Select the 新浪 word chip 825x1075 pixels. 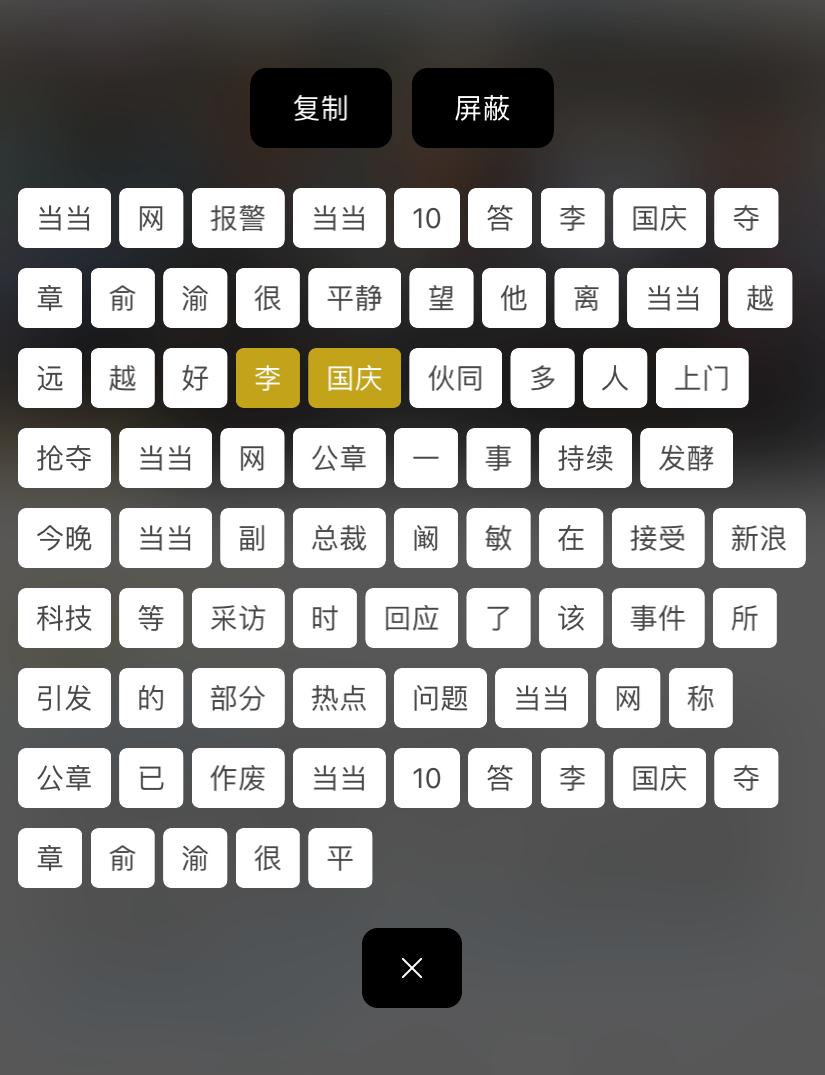point(758,538)
